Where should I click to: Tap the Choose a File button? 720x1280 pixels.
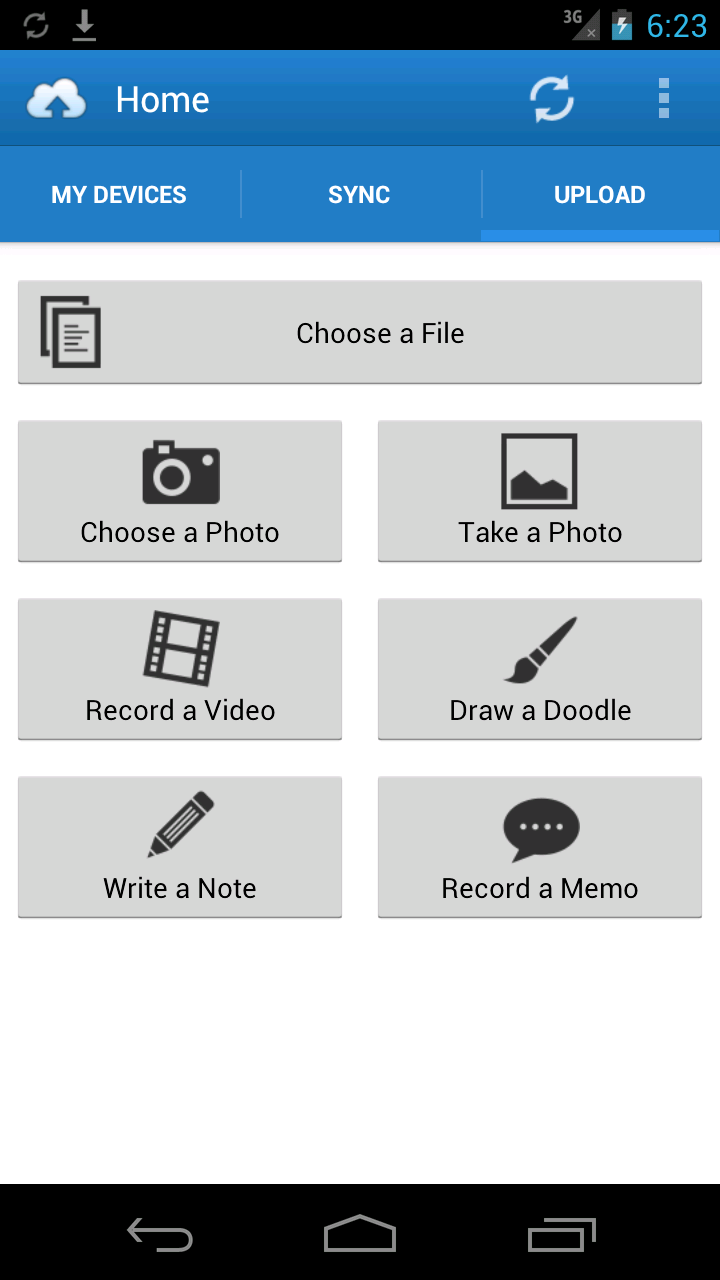pos(360,331)
